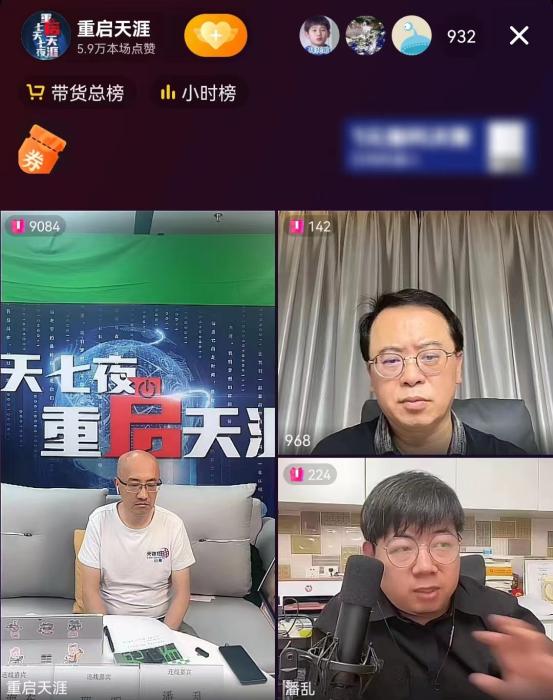The image size is (553, 700).
Task: Open the first viewer avatar with the boy
Action: pos(319,36)
